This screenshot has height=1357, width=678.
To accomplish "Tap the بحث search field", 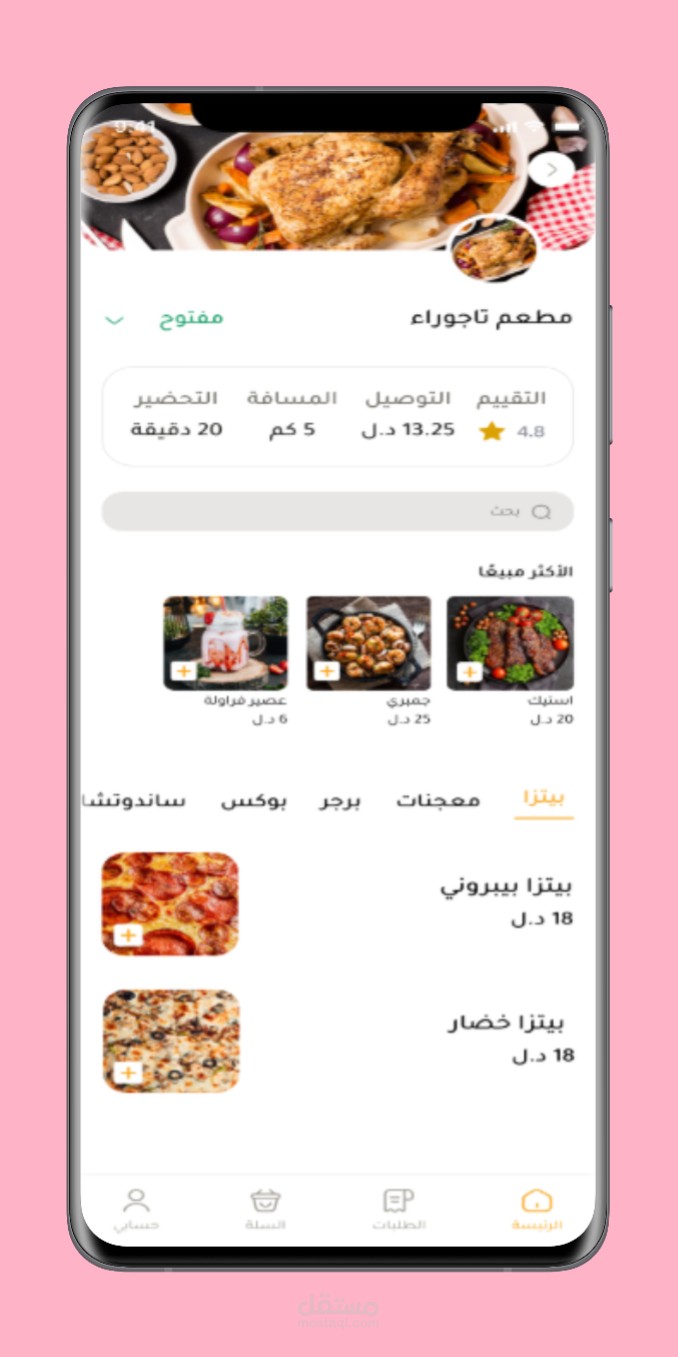I will [338, 511].
